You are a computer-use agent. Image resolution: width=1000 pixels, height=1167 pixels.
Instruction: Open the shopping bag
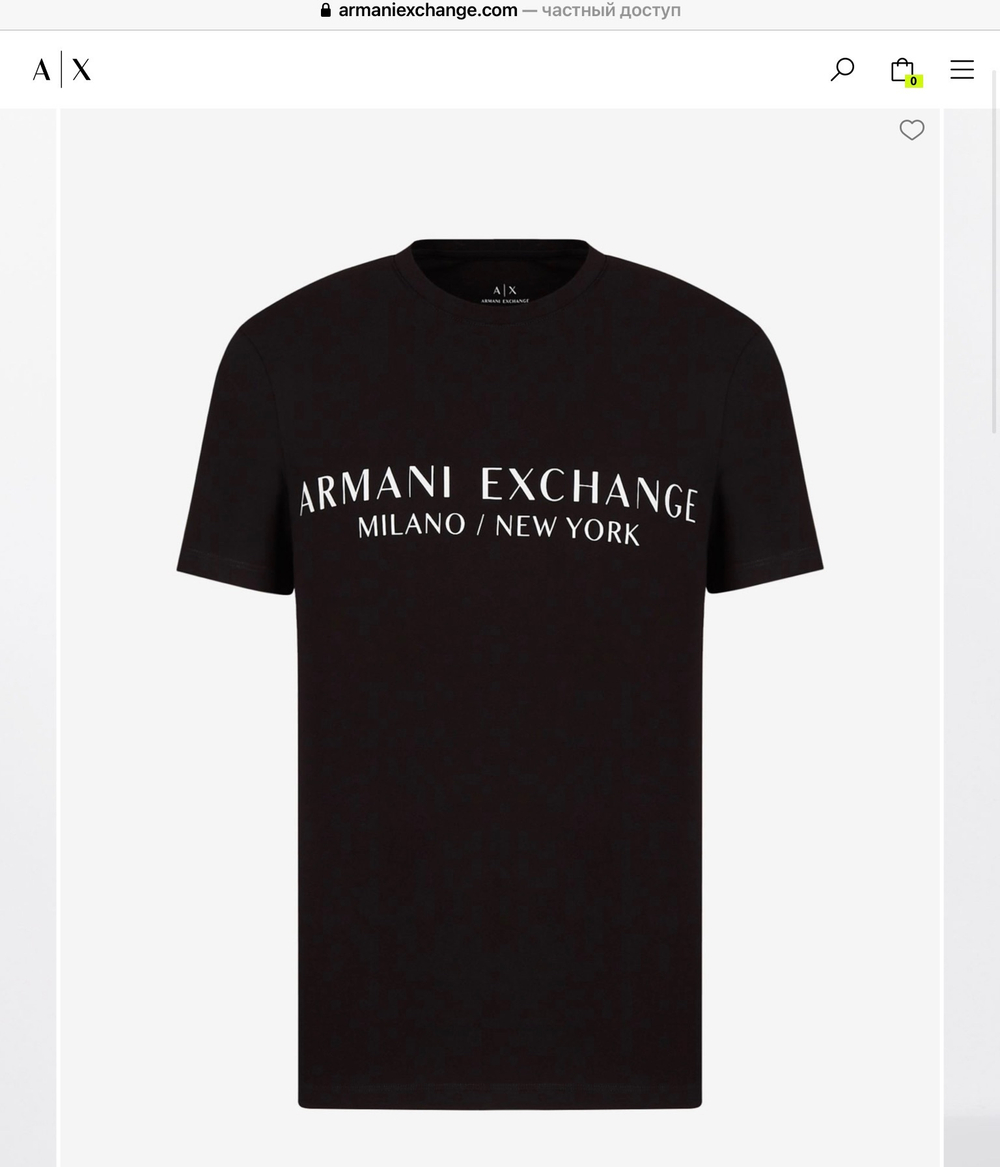(906, 71)
